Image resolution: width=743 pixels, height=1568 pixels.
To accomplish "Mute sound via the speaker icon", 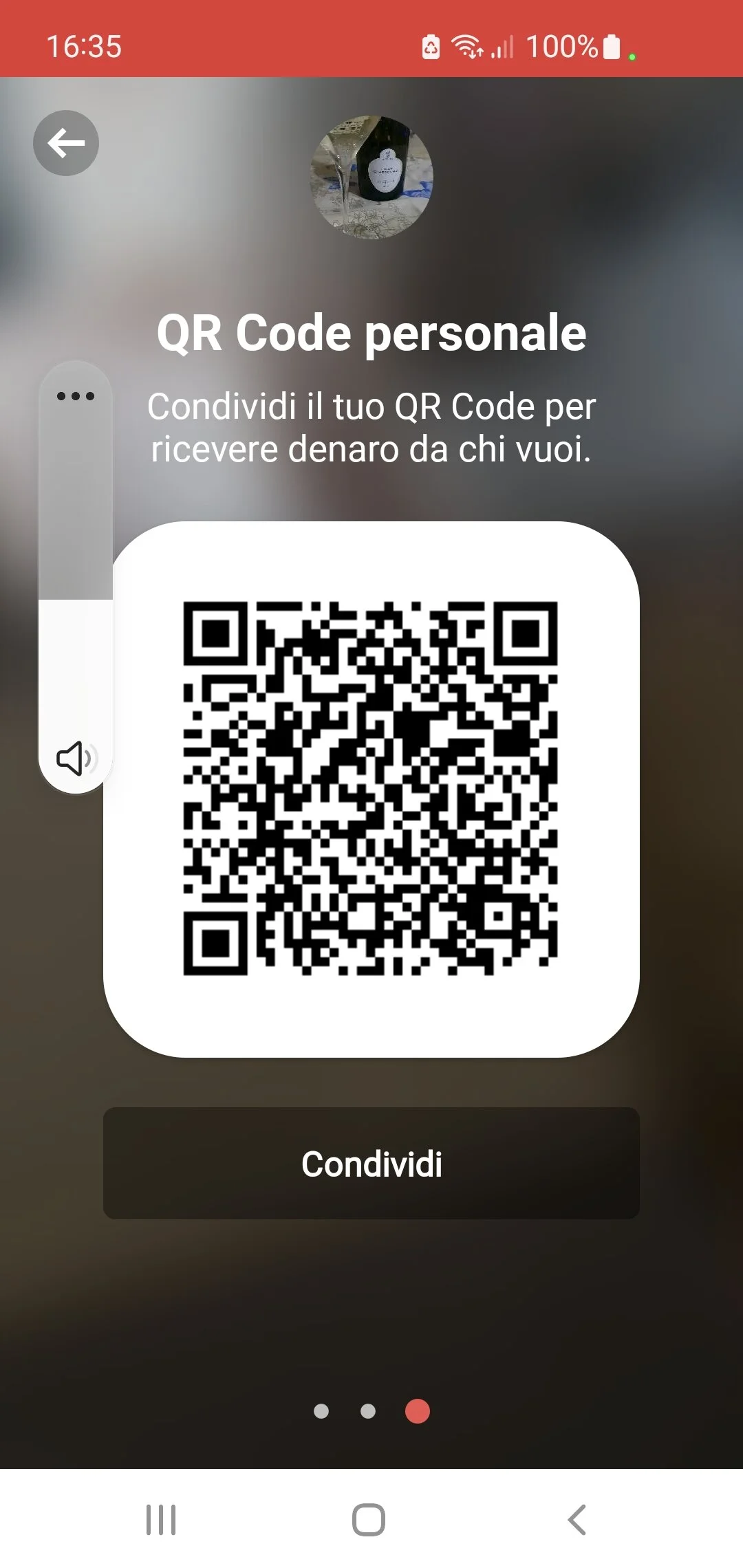I will point(76,759).
